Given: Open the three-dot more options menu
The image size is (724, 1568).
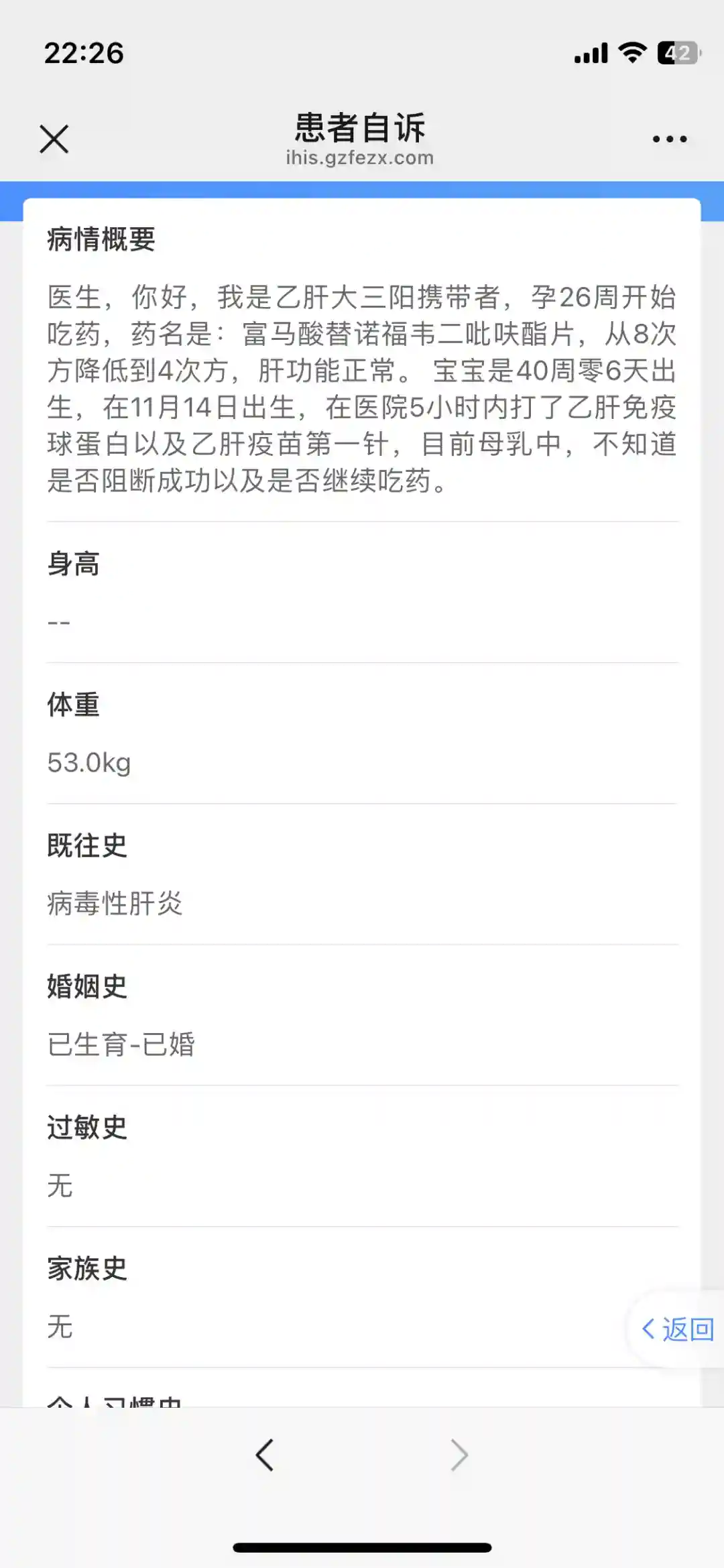Looking at the screenshot, I should [x=669, y=139].
